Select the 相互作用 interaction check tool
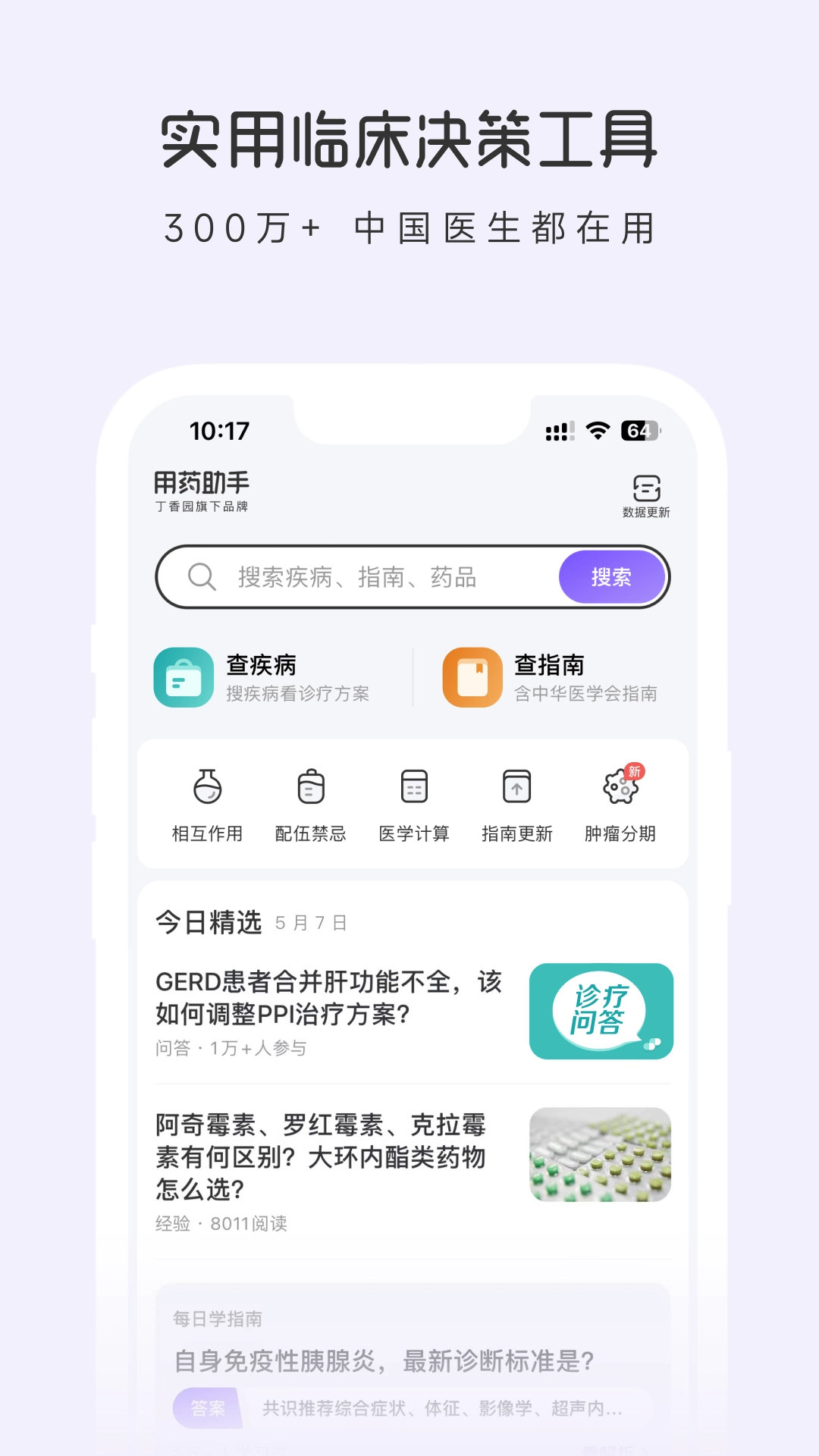 pos(206,804)
